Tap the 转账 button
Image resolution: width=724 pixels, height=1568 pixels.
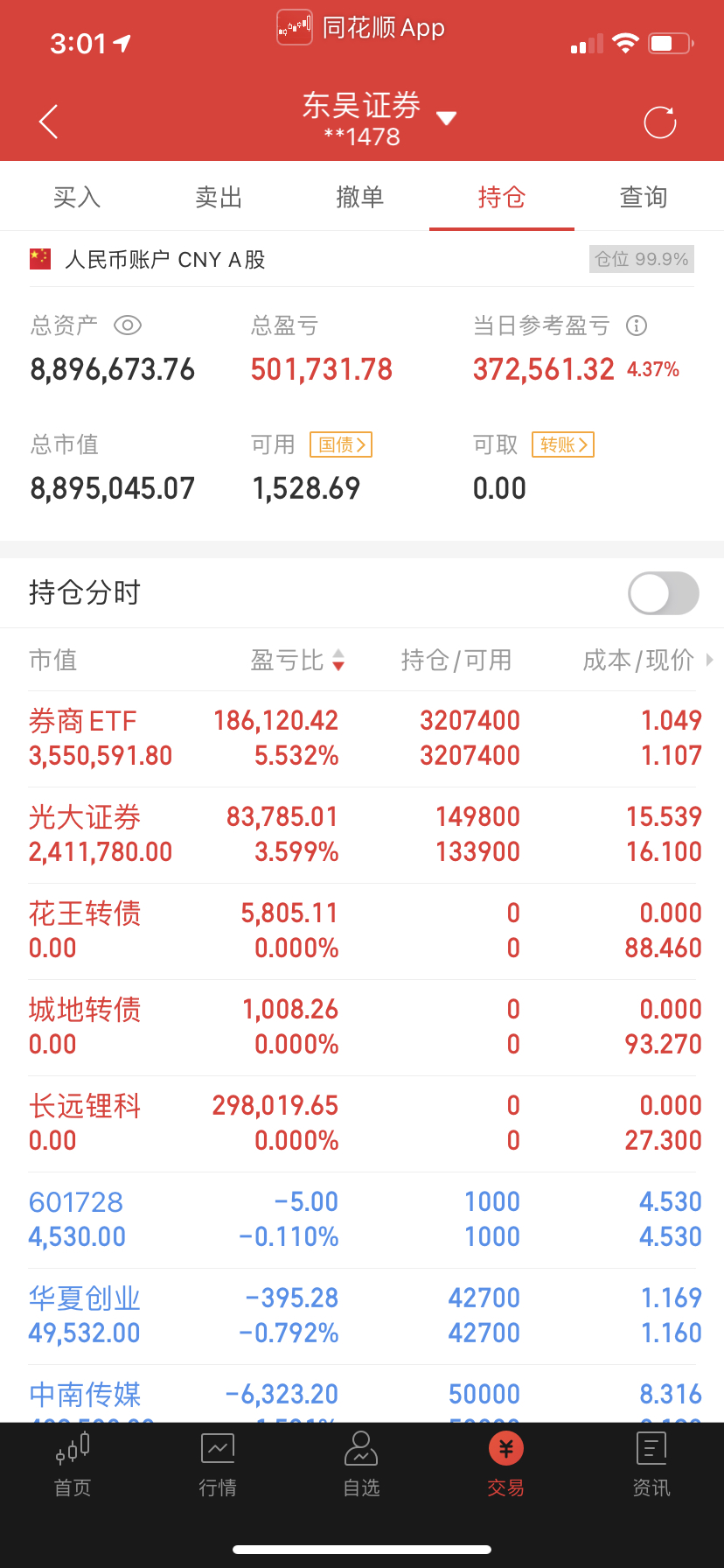563,444
